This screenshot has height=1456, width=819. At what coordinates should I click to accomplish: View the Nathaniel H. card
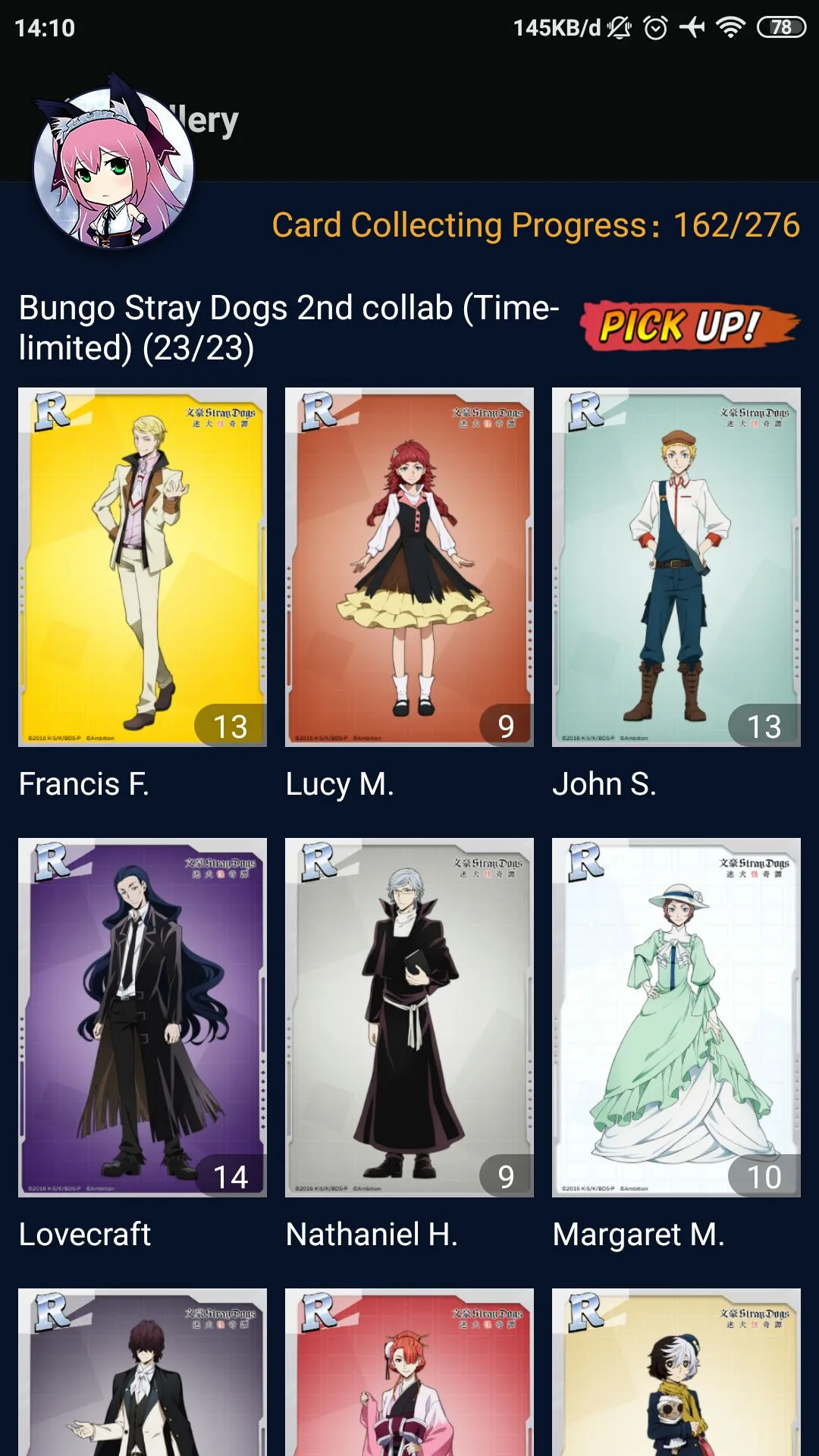(x=409, y=1018)
